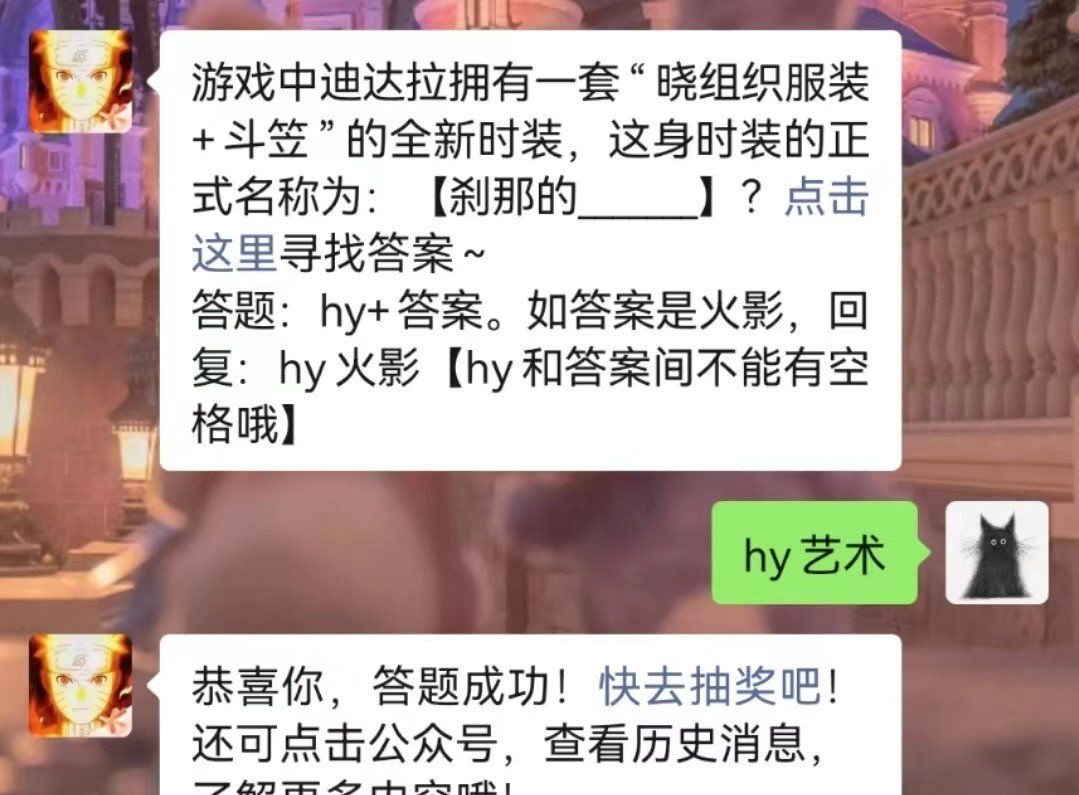Open the 点击这里 link to find the answer

[826, 200]
